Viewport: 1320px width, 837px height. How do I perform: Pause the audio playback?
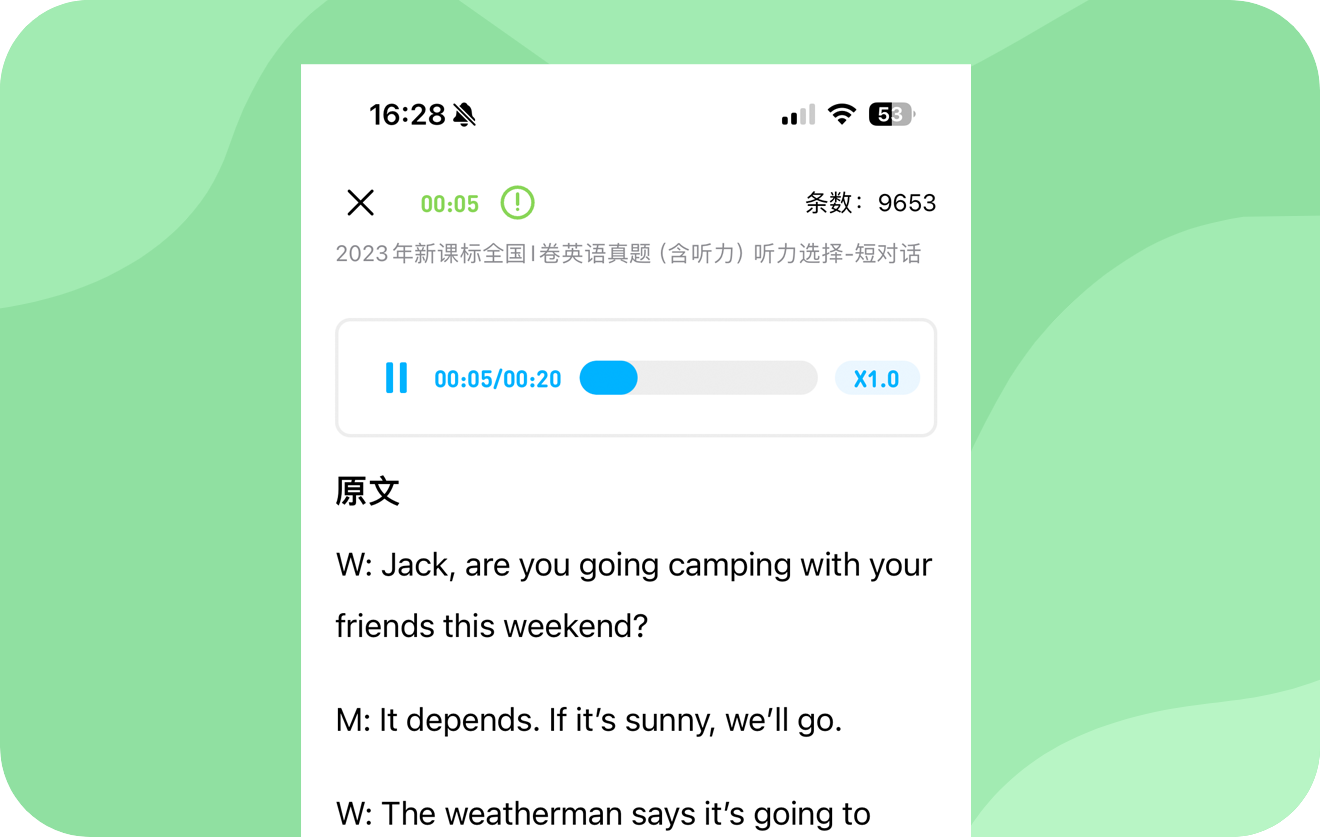[396, 378]
